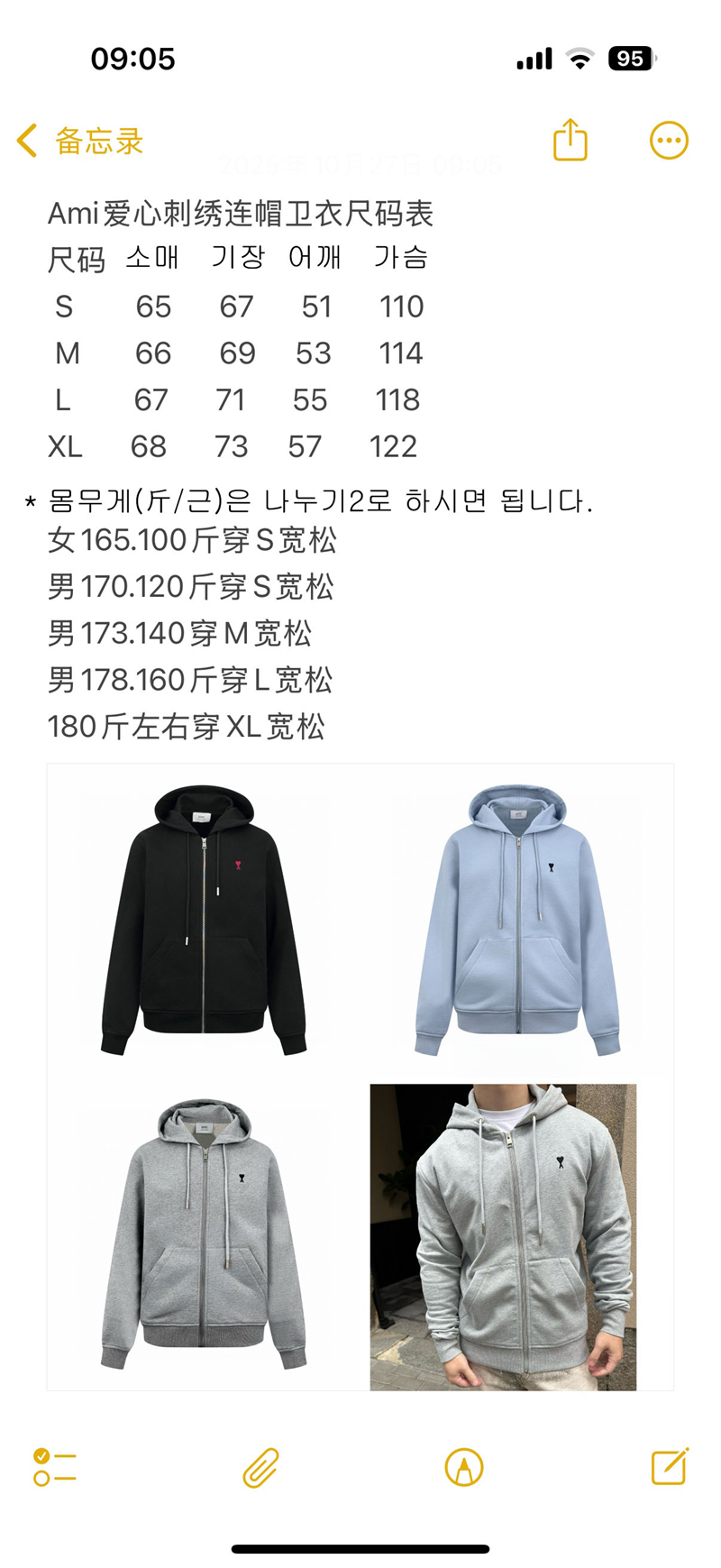
Task: Open the attached hoodie image
Action: [360, 1077]
